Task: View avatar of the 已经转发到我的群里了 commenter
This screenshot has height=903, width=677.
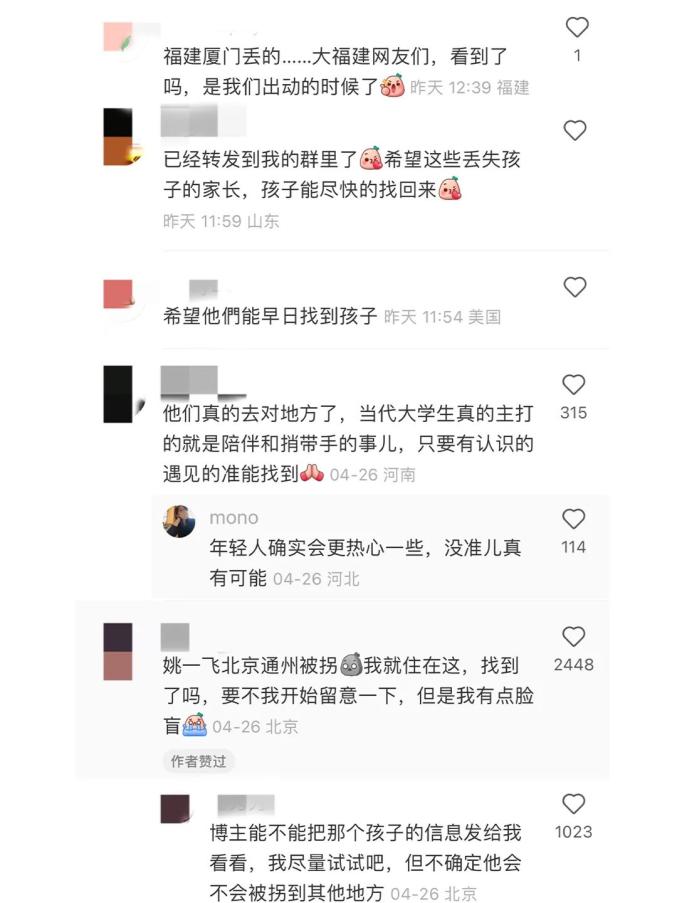Action: 118,137
